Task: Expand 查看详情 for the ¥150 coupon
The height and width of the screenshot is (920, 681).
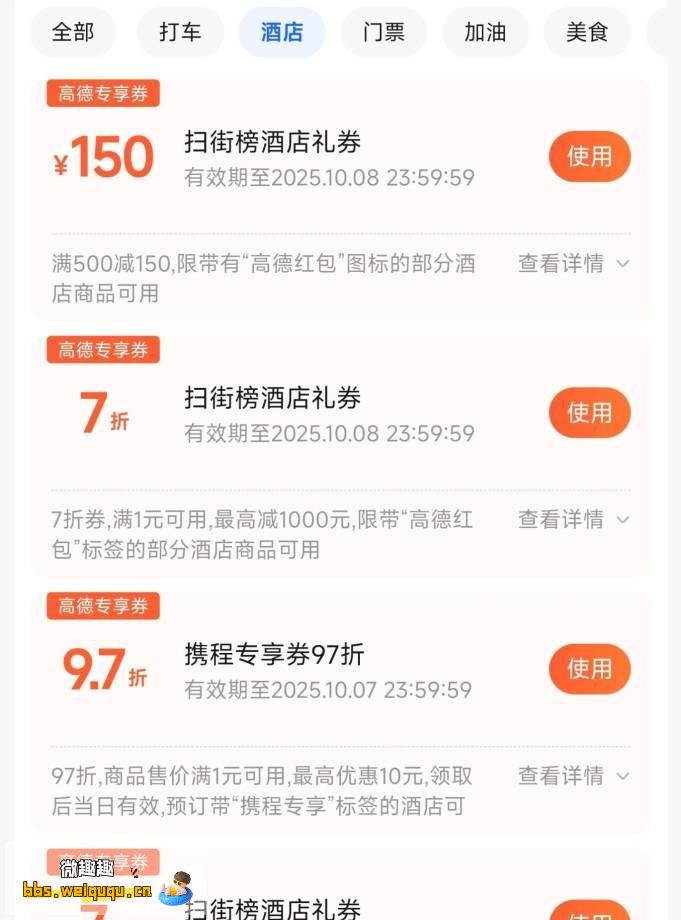Action: (573, 264)
